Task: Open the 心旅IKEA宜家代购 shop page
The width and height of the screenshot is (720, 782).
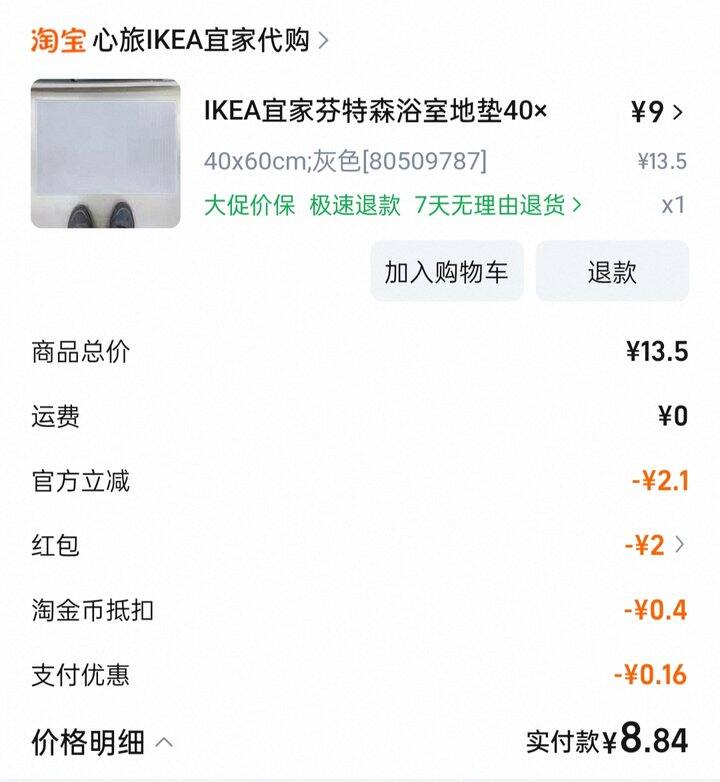Action: [200, 40]
